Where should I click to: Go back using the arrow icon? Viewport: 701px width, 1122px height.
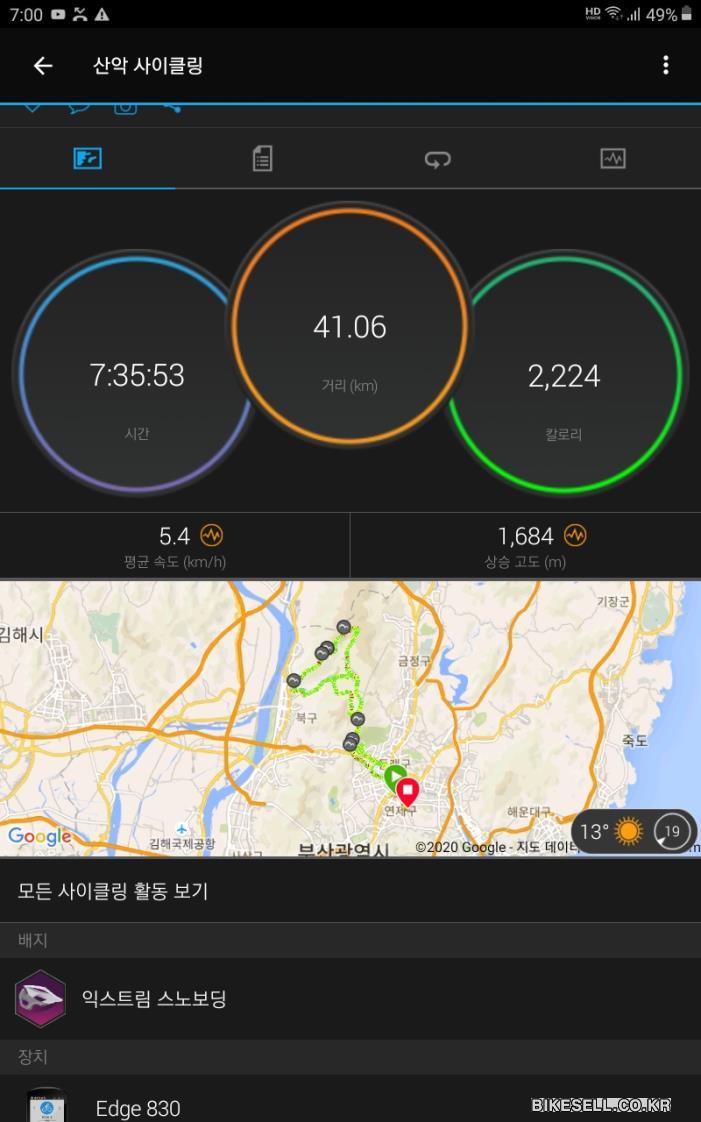coord(42,66)
